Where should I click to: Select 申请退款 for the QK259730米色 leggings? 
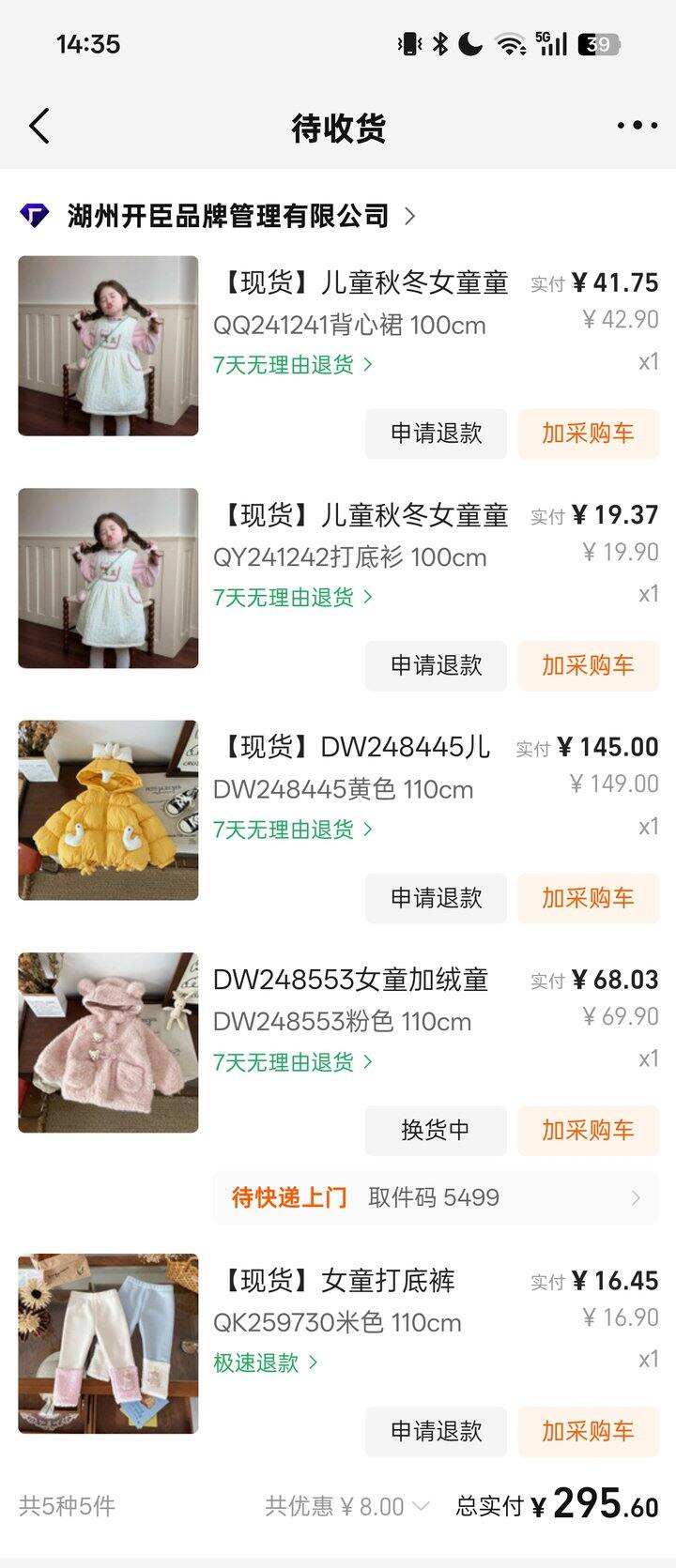coord(436,1431)
